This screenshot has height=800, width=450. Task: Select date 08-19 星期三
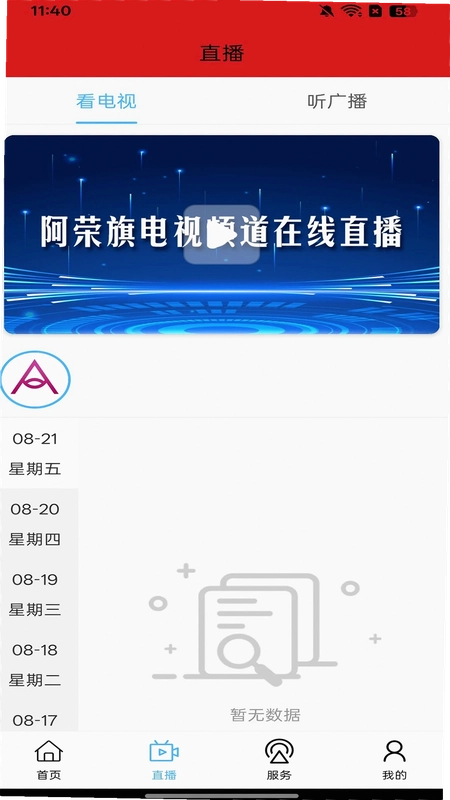coord(35,594)
